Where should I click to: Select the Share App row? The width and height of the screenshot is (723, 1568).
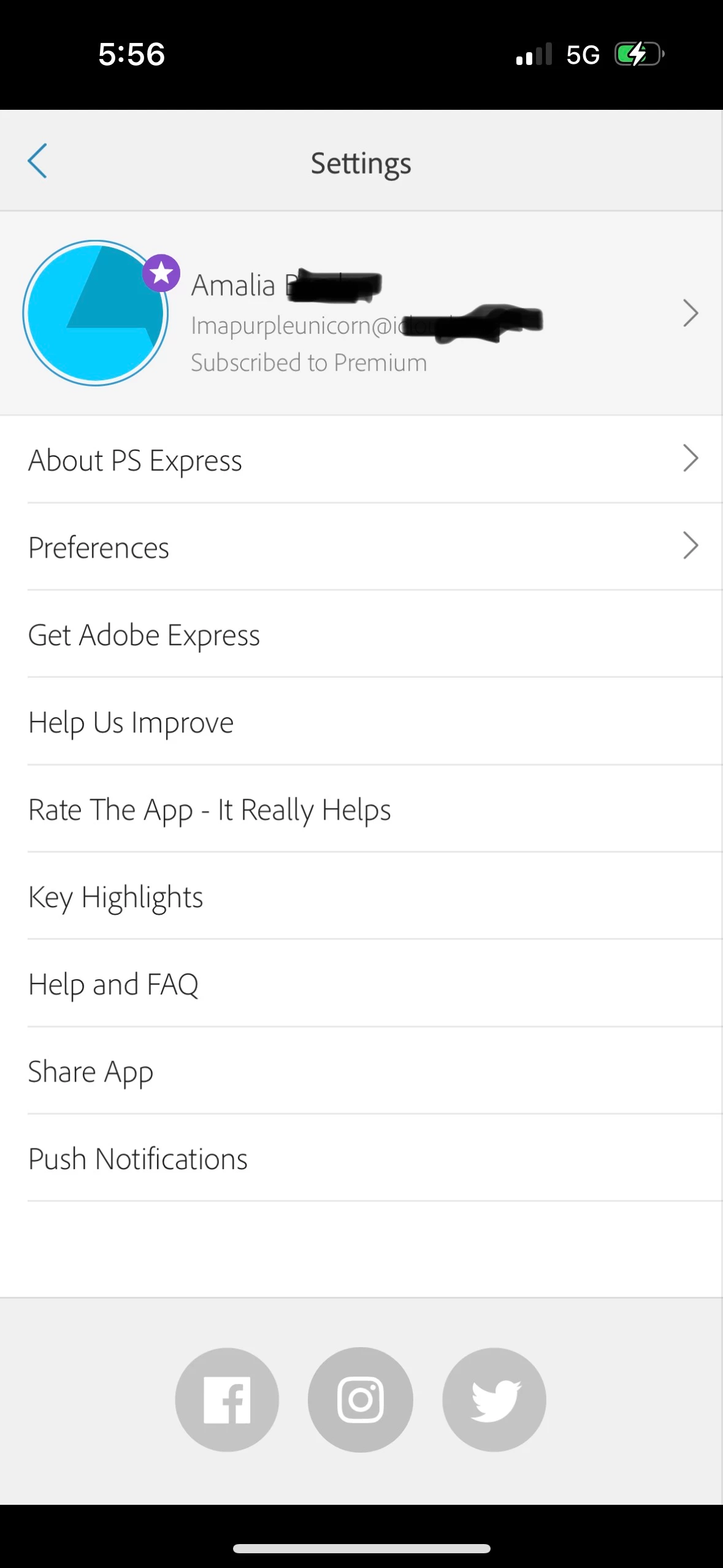[361, 1072]
